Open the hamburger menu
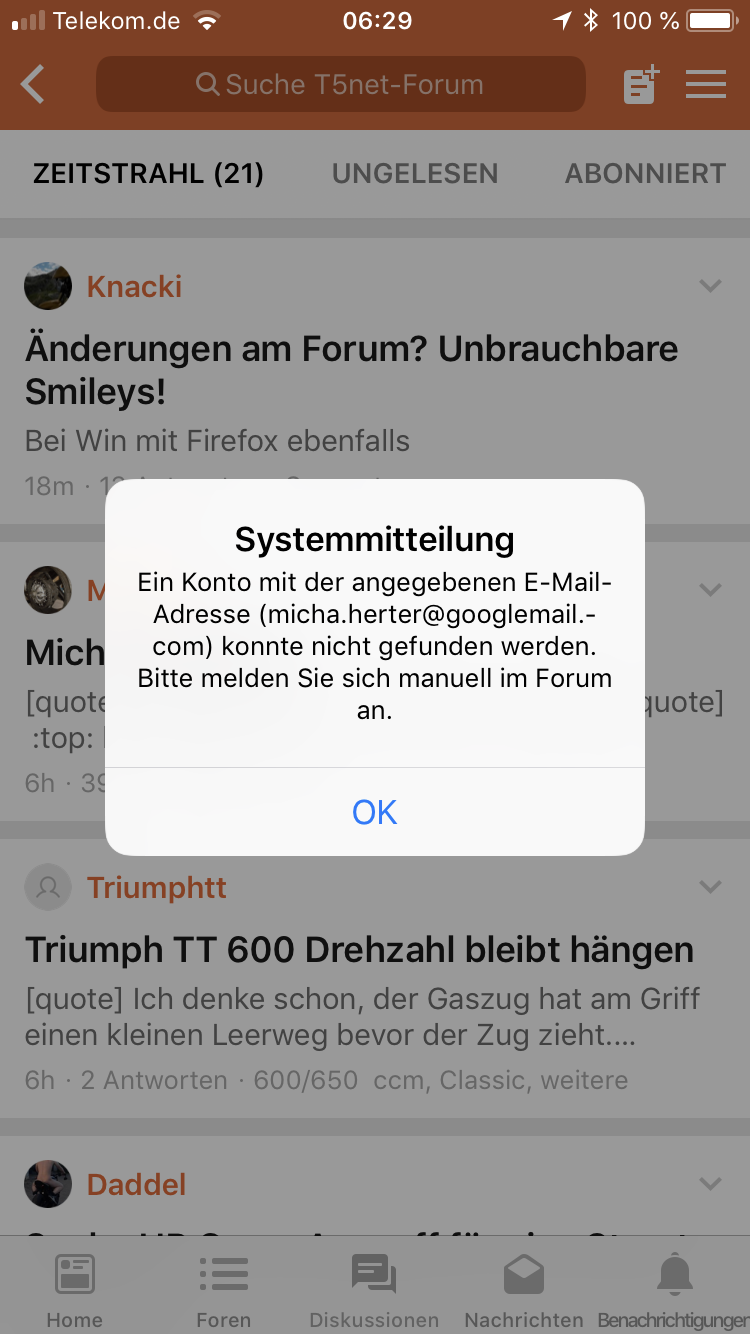The image size is (750, 1334). [706, 85]
